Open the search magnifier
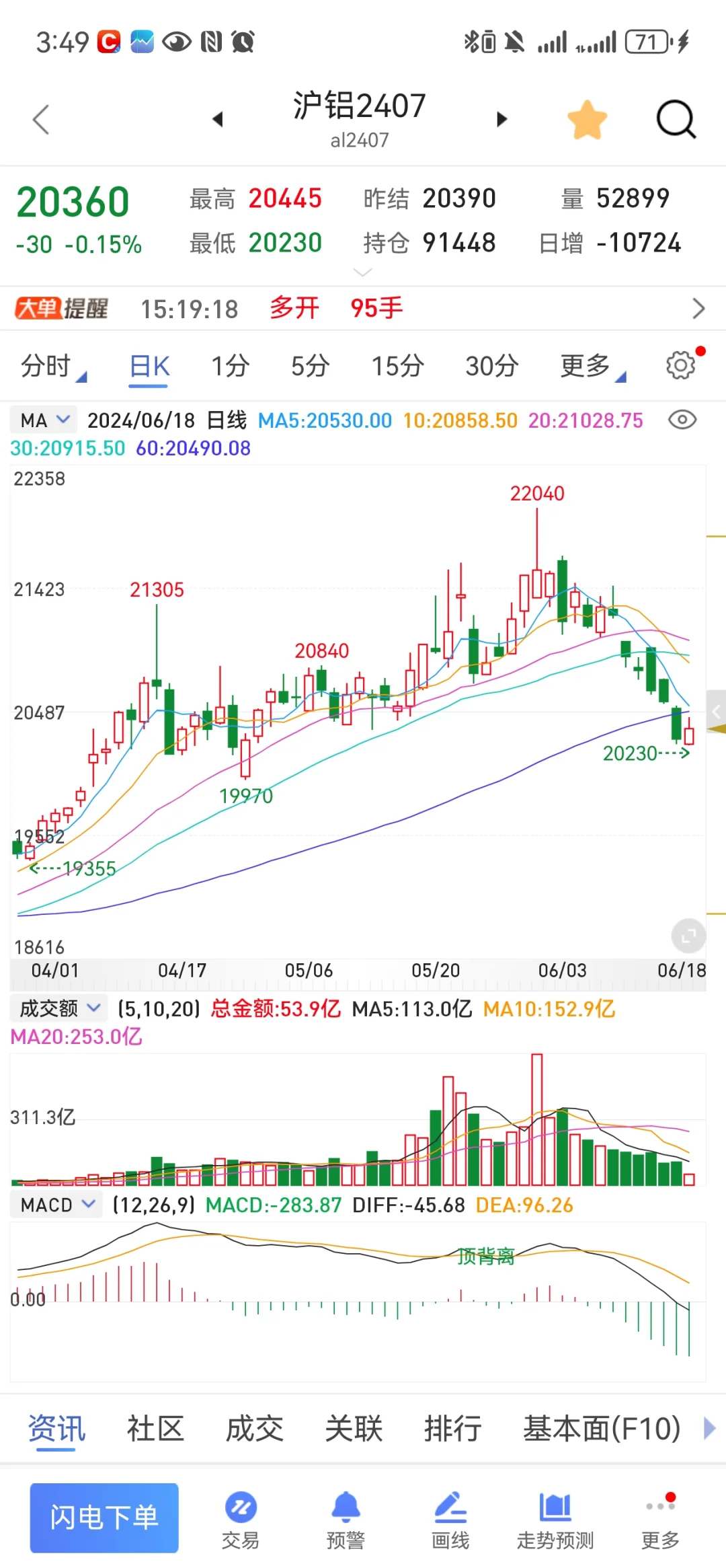 pyautogui.click(x=676, y=120)
